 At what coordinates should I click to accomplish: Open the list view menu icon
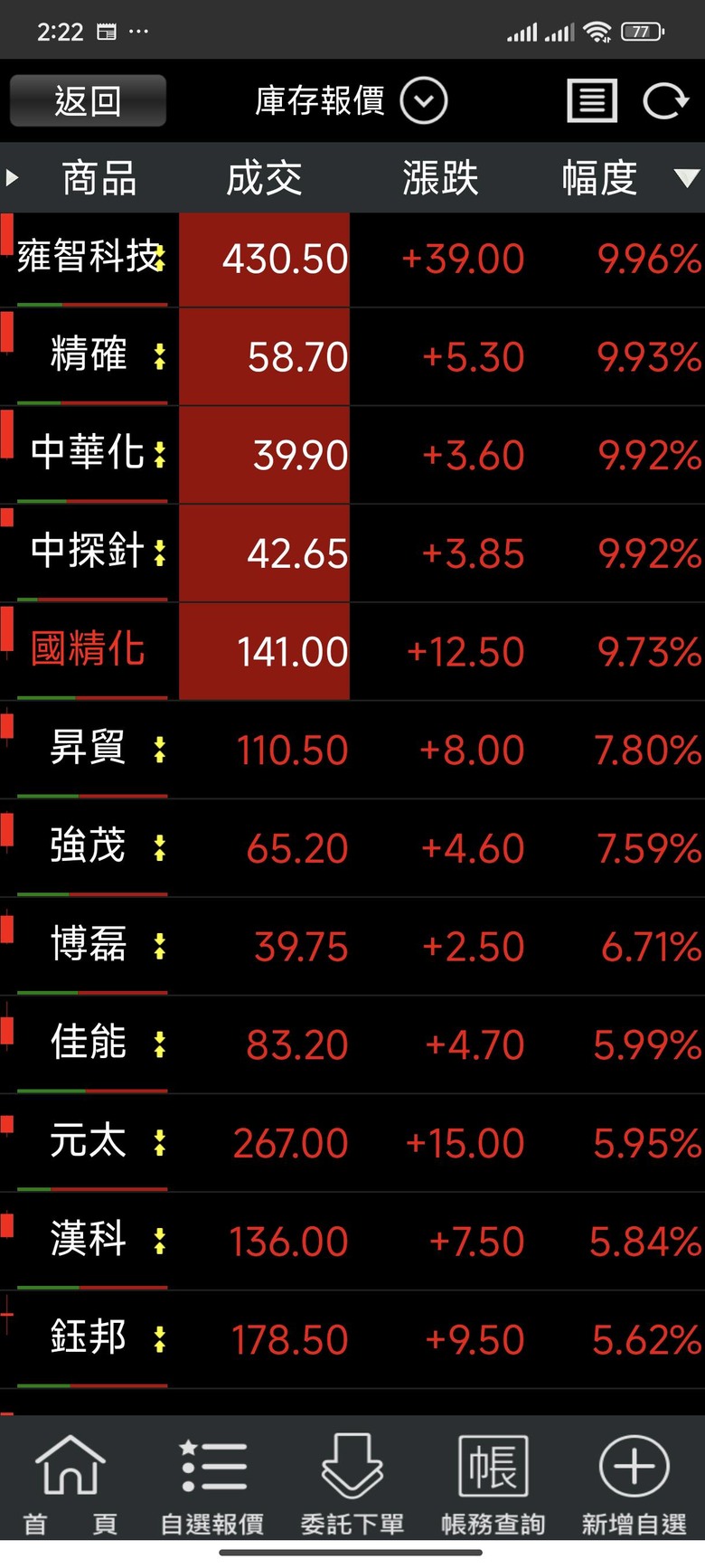point(592,100)
